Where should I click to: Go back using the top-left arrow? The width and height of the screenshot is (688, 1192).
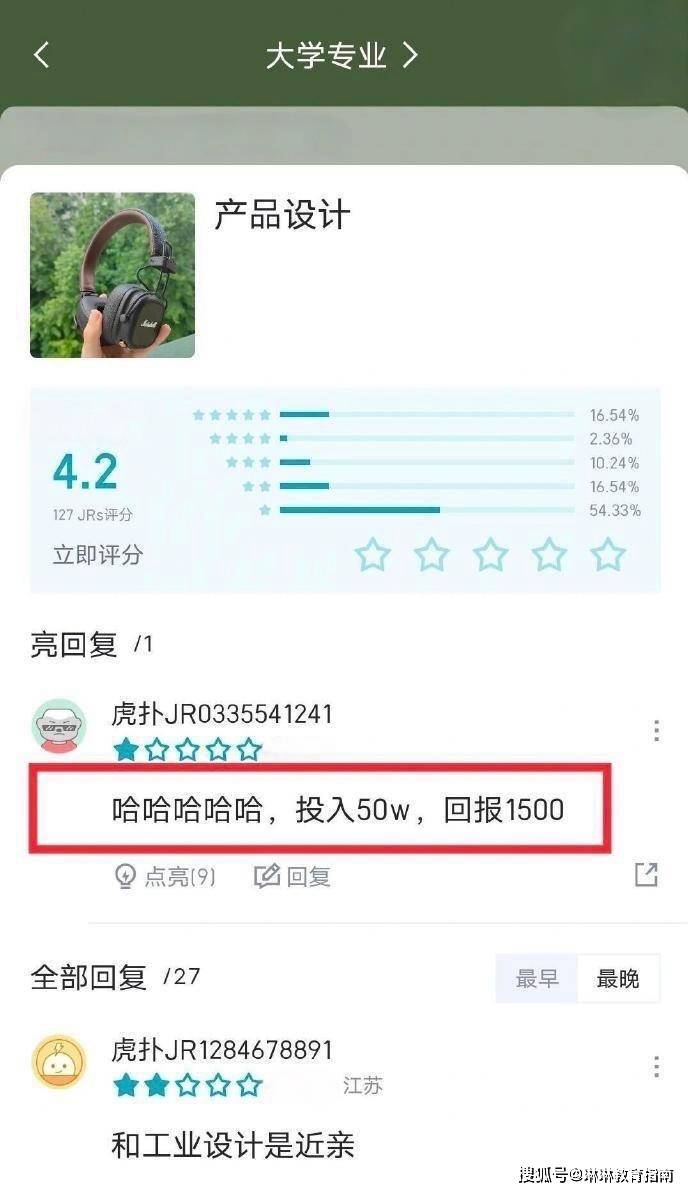tap(41, 55)
